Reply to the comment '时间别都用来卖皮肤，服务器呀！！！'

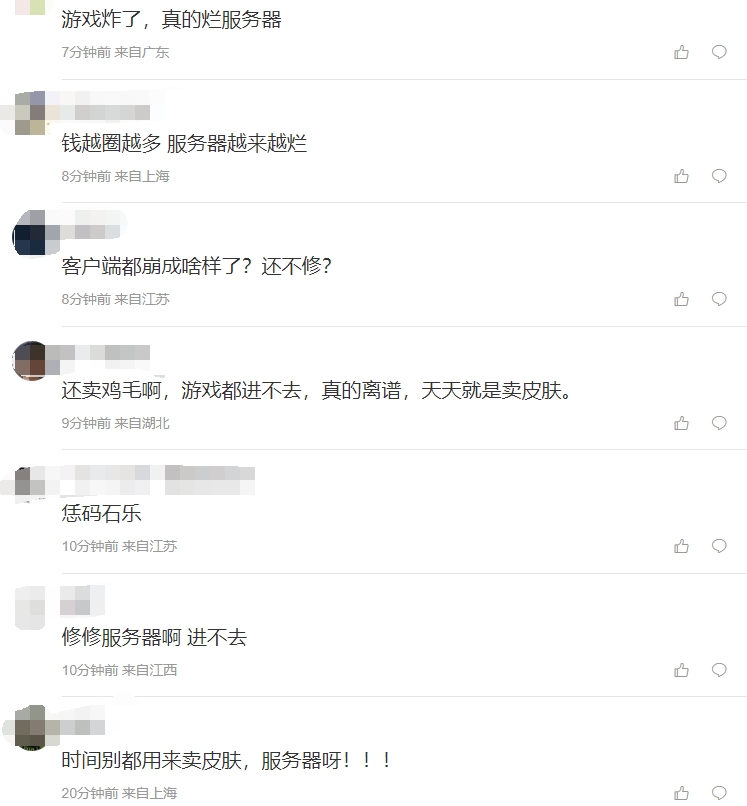pyautogui.click(x=719, y=793)
